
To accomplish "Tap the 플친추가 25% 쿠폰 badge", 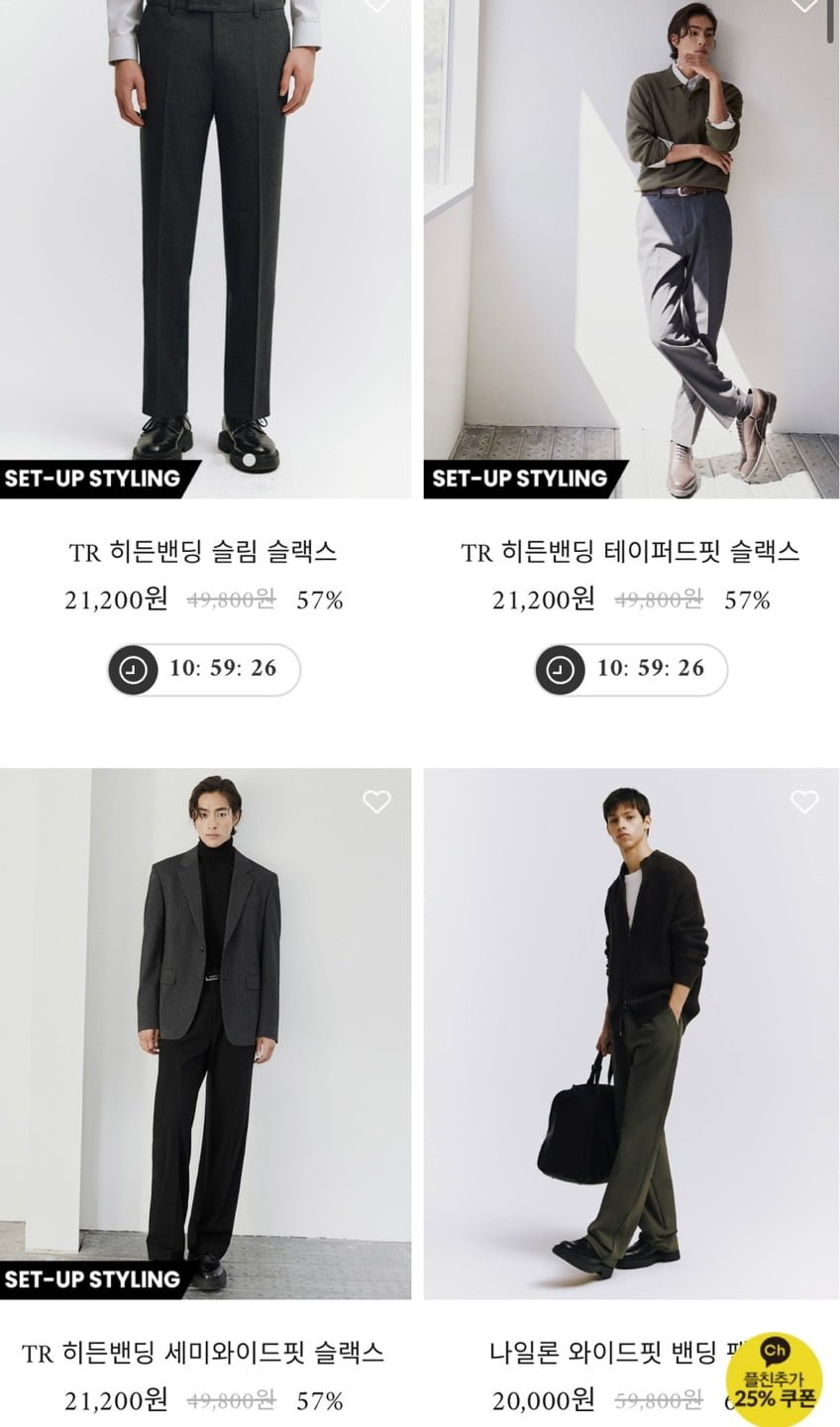I will [775, 1378].
